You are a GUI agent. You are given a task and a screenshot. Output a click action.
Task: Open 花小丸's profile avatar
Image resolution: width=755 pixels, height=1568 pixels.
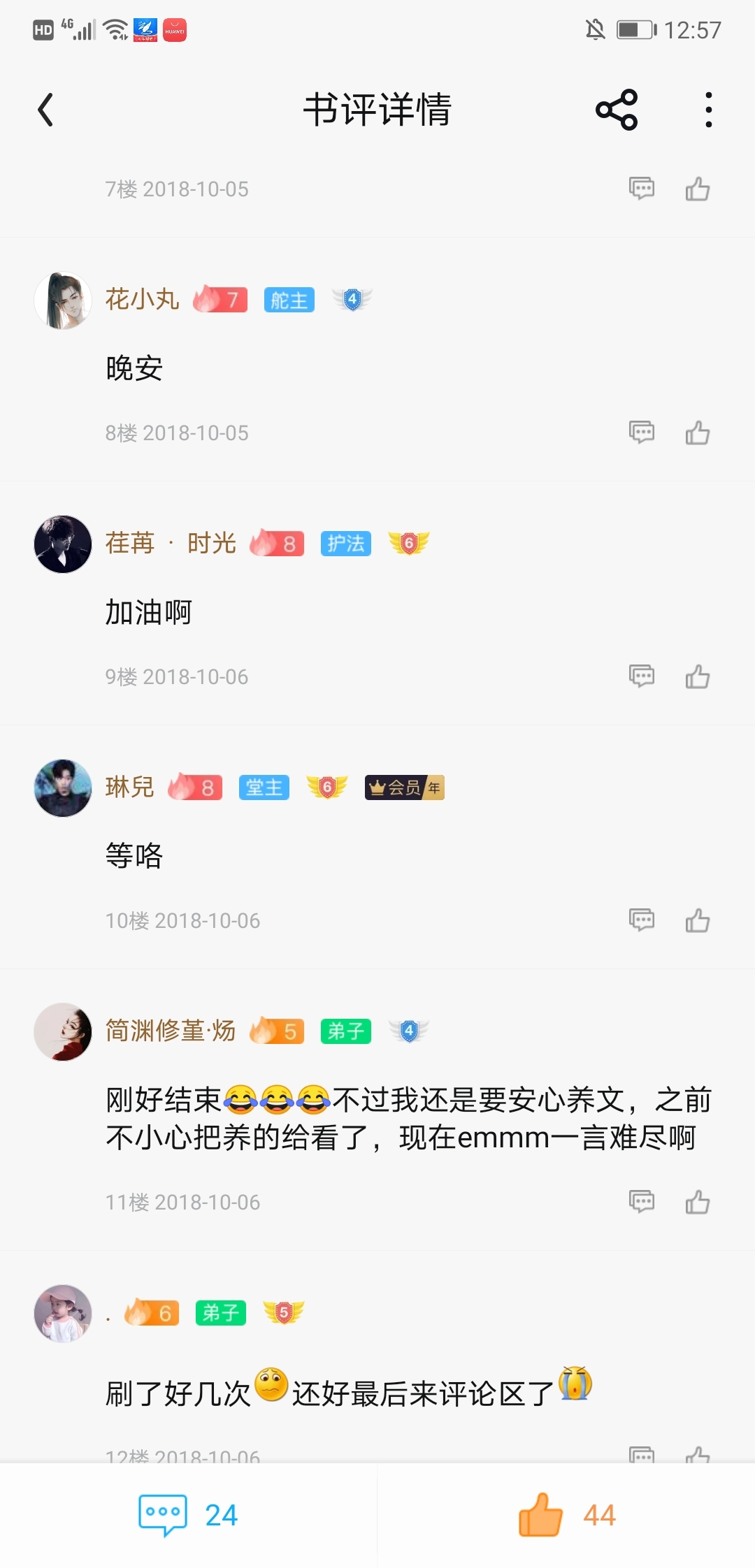pyautogui.click(x=63, y=300)
